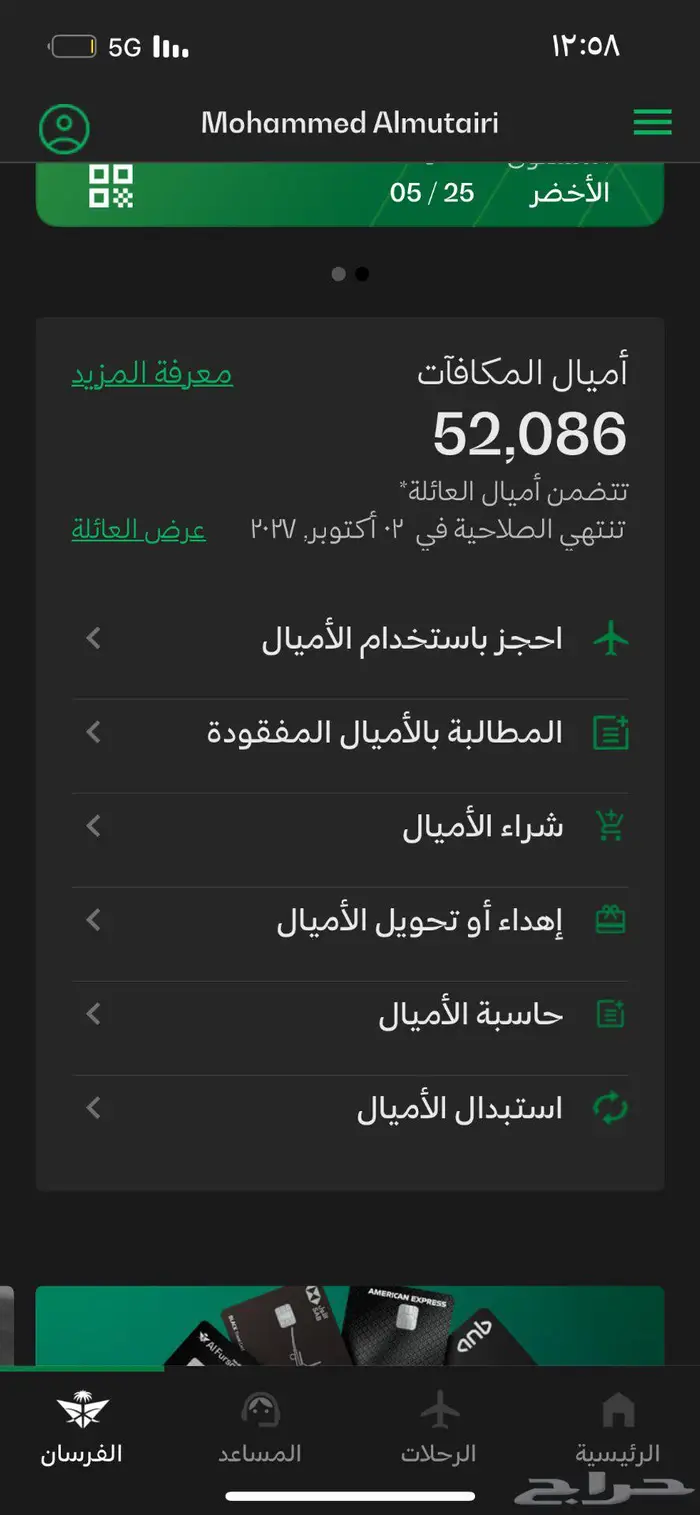This screenshot has width=700, height=1515.
Task: Tap the معرفة المزيد link
Action: pyautogui.click(x=152, y=374)
